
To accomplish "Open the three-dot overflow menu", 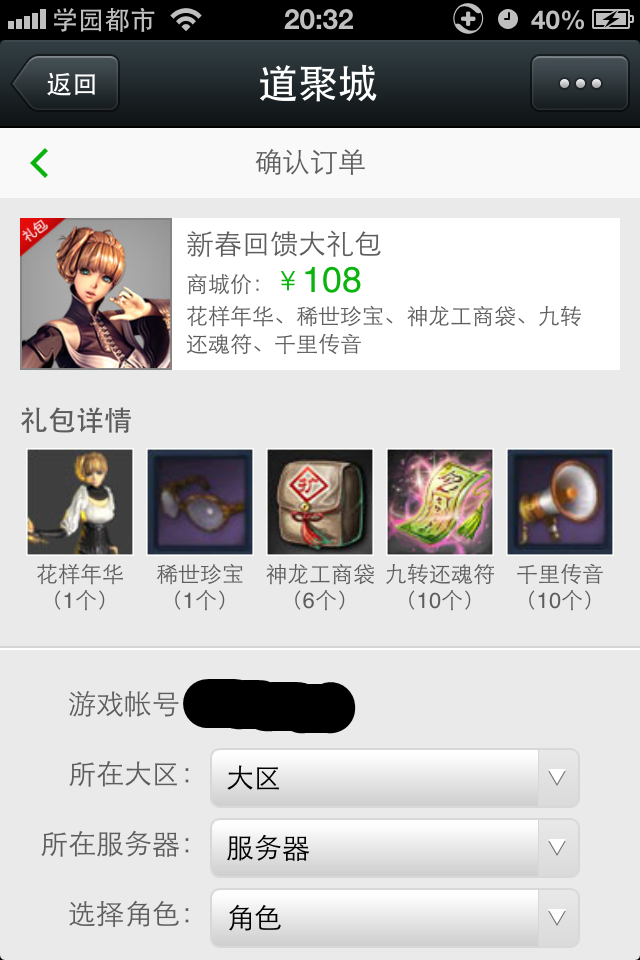I will point(580,84).
